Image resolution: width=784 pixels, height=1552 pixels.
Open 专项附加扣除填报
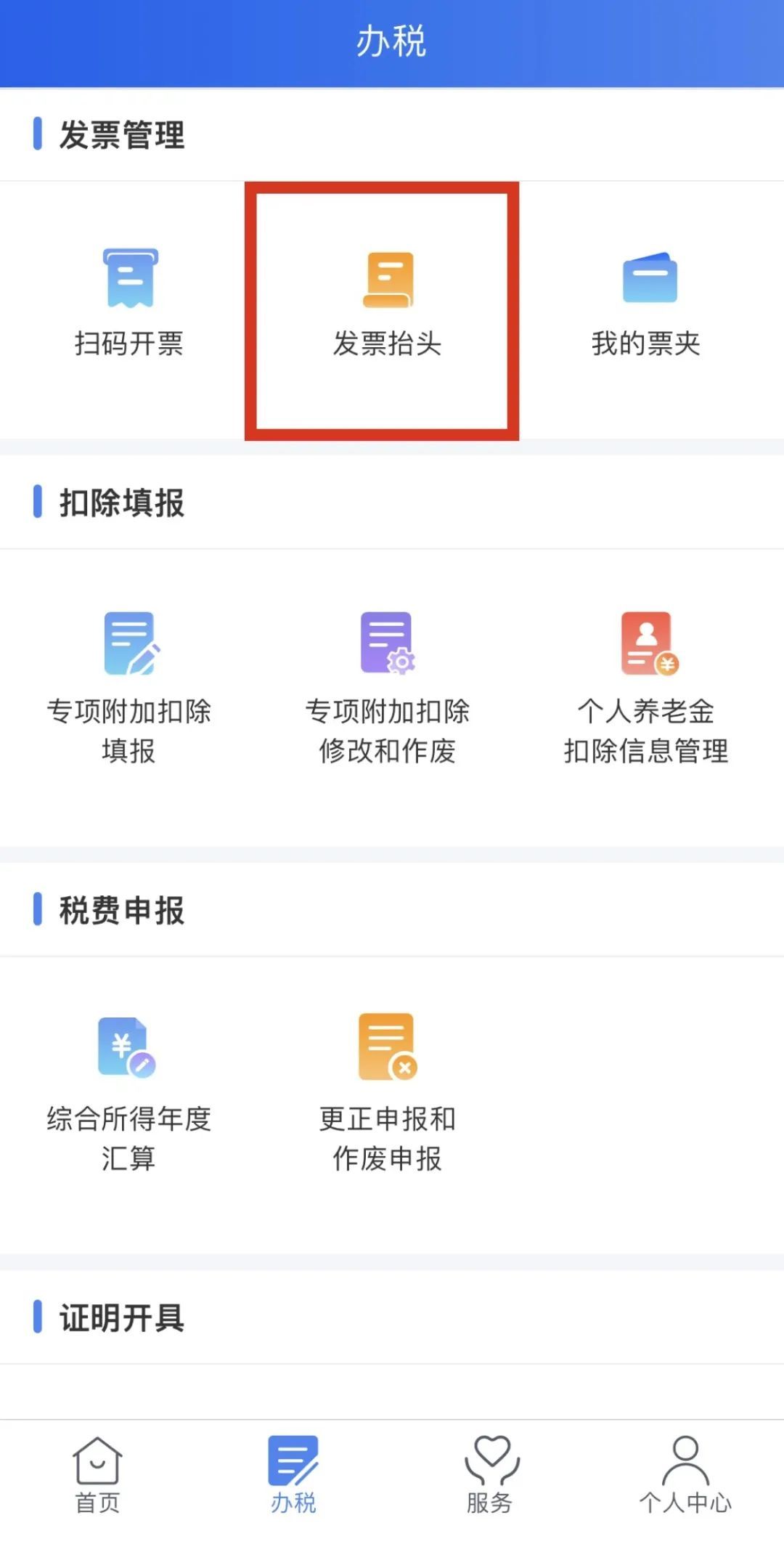coord(129,686)
